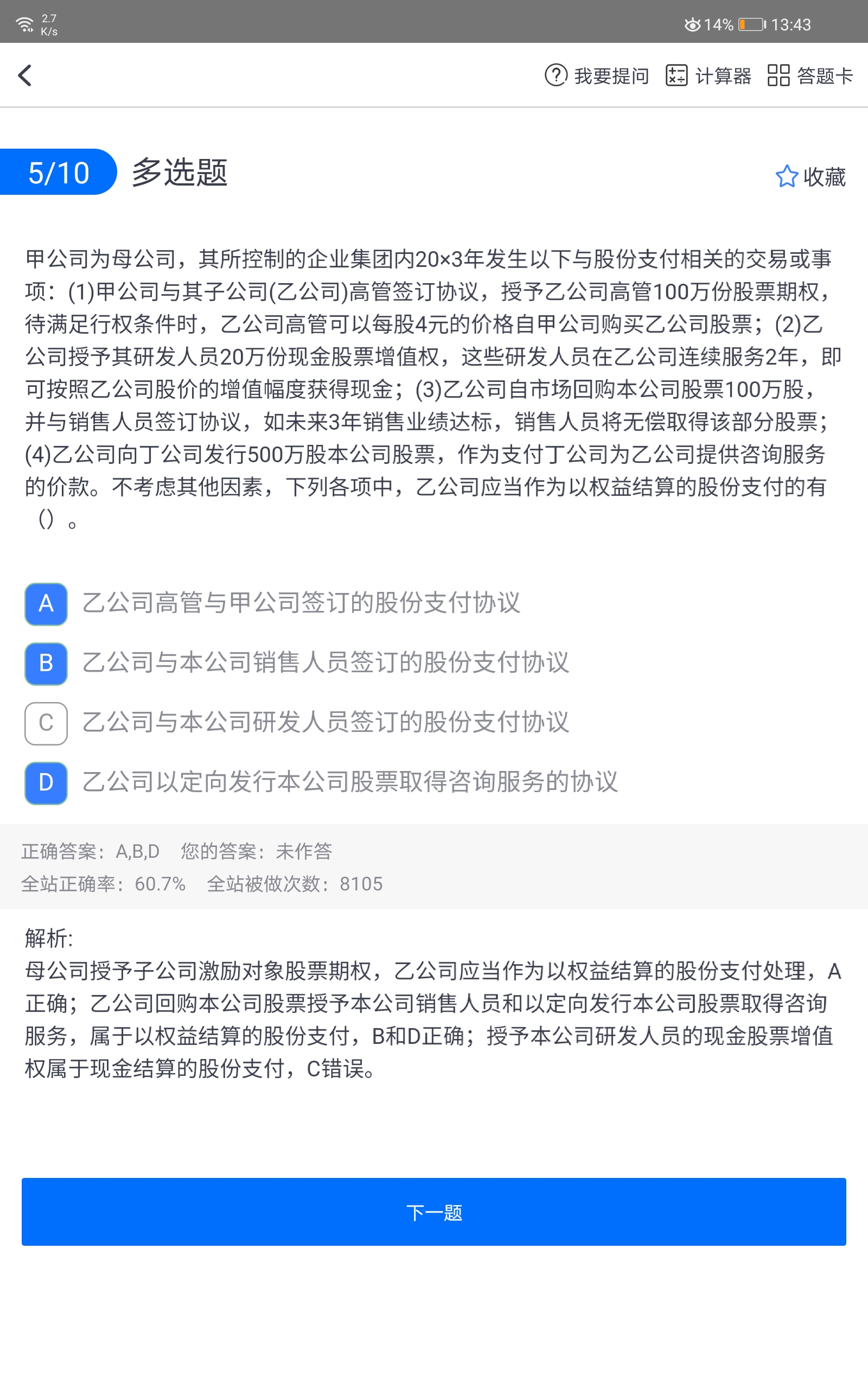Go to the next question with 下一题
This screenshot has height=1389, width=868.
(x=434, y=1212)
